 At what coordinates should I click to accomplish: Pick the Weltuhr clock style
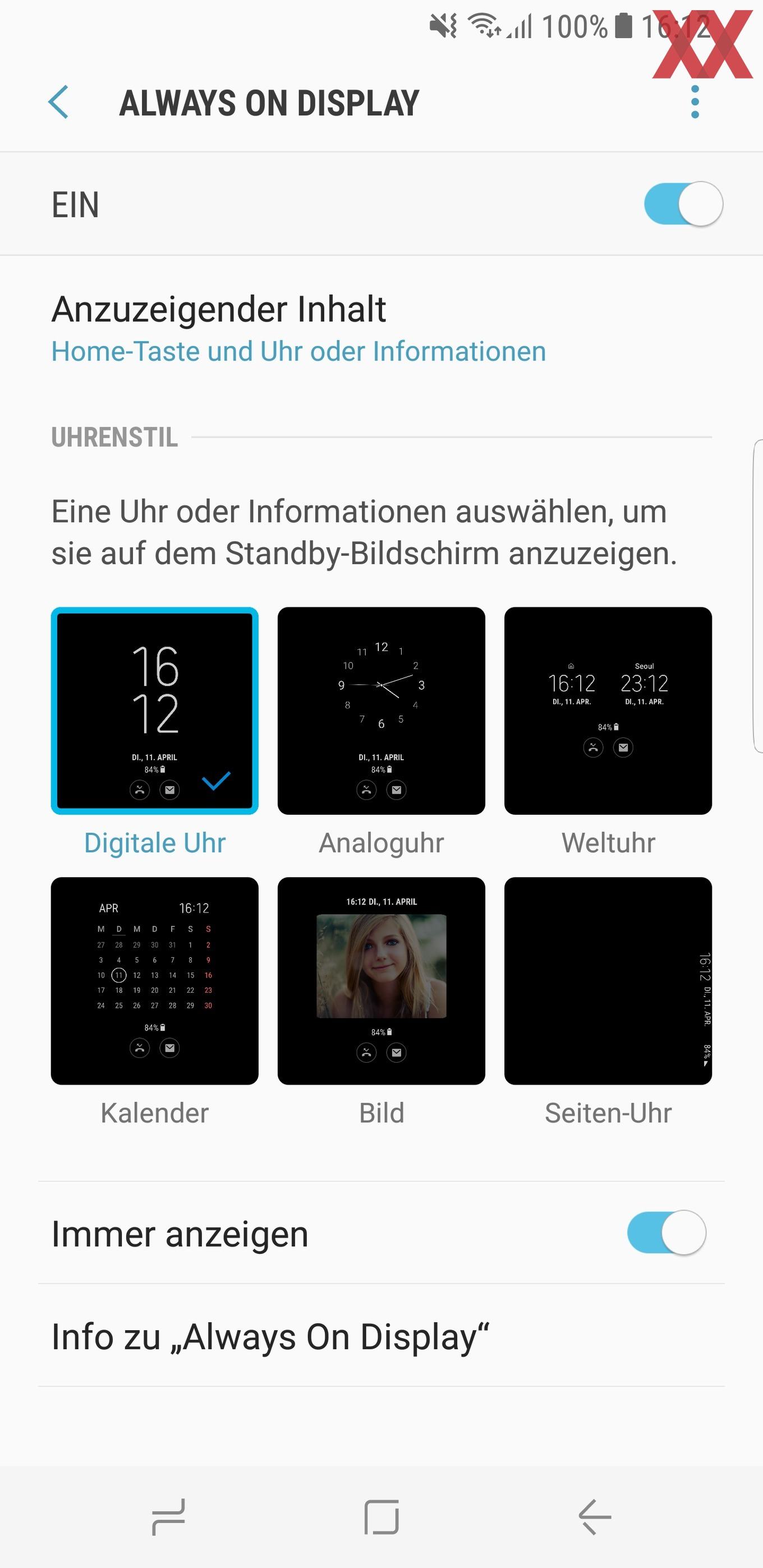point(608,711)
